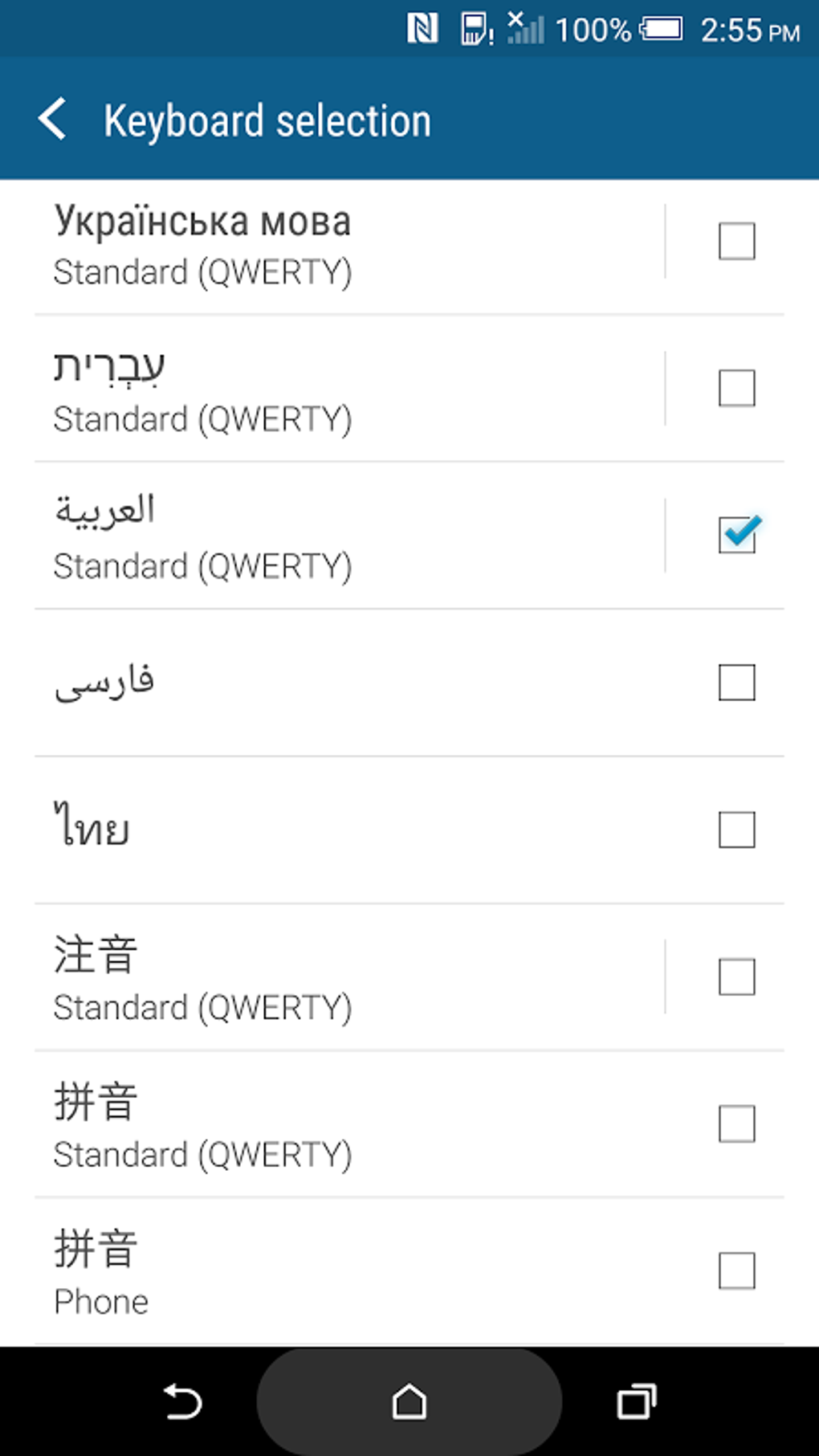Go back from Keyboard selection
This screenshot has width=819, height=1456.
pos(53,120)
